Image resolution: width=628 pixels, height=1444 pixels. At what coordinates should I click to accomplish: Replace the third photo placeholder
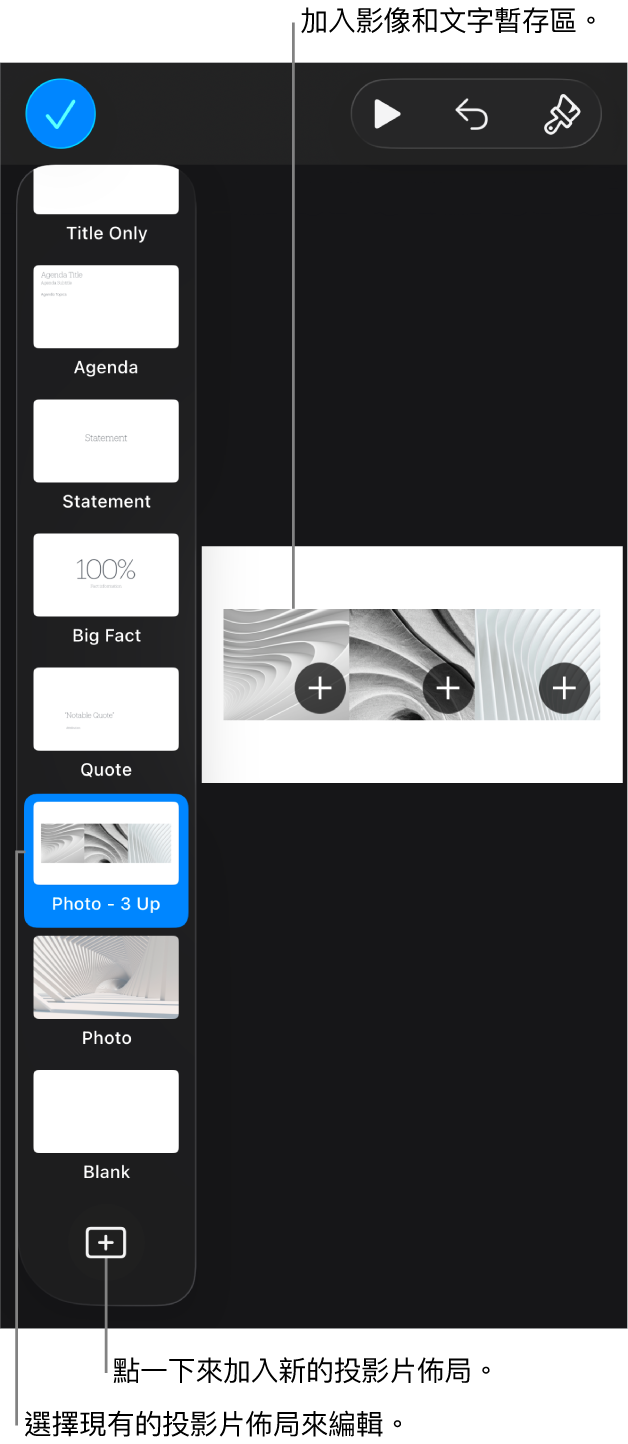pyautogui.click(x=564, y=688)
